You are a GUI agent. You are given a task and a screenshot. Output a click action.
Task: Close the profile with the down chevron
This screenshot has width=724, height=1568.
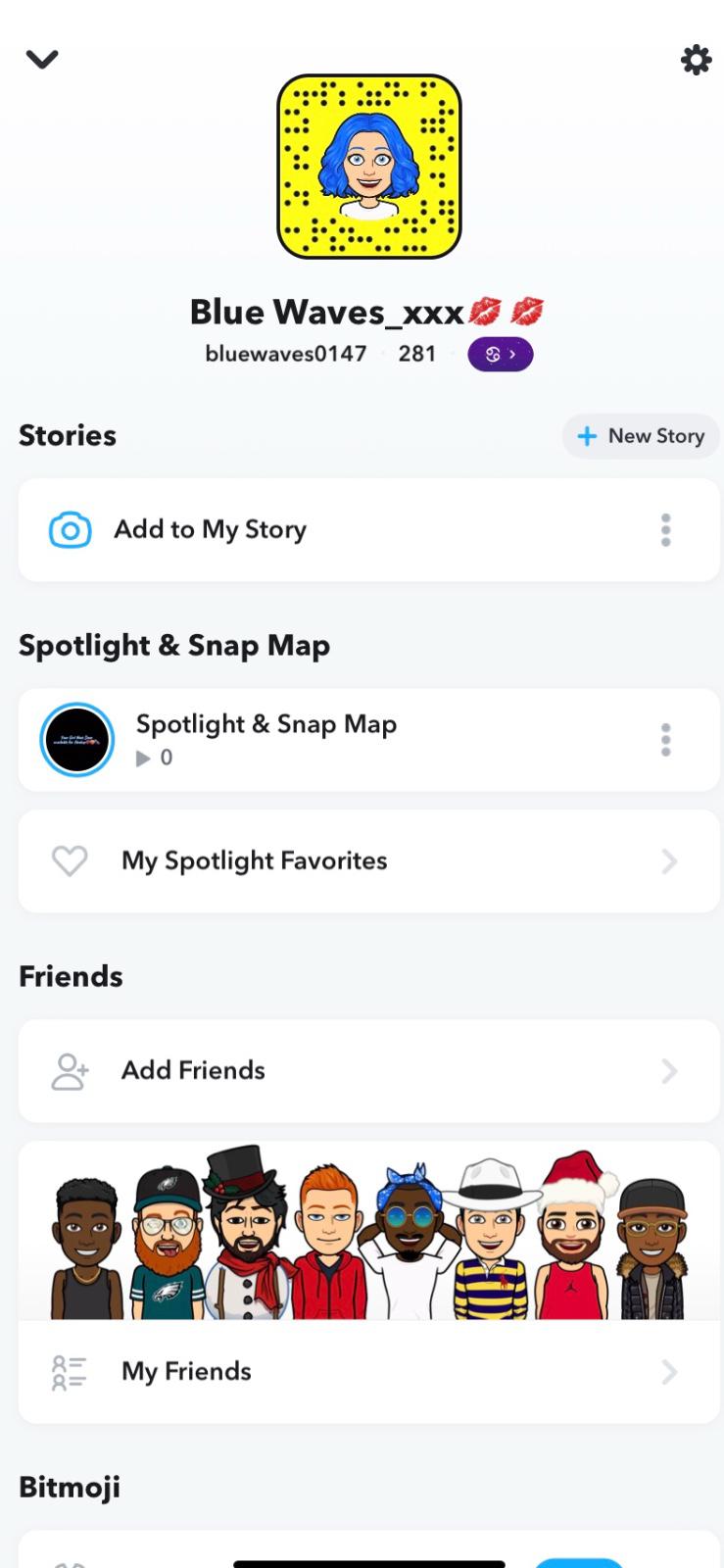[x=42, y=60]
